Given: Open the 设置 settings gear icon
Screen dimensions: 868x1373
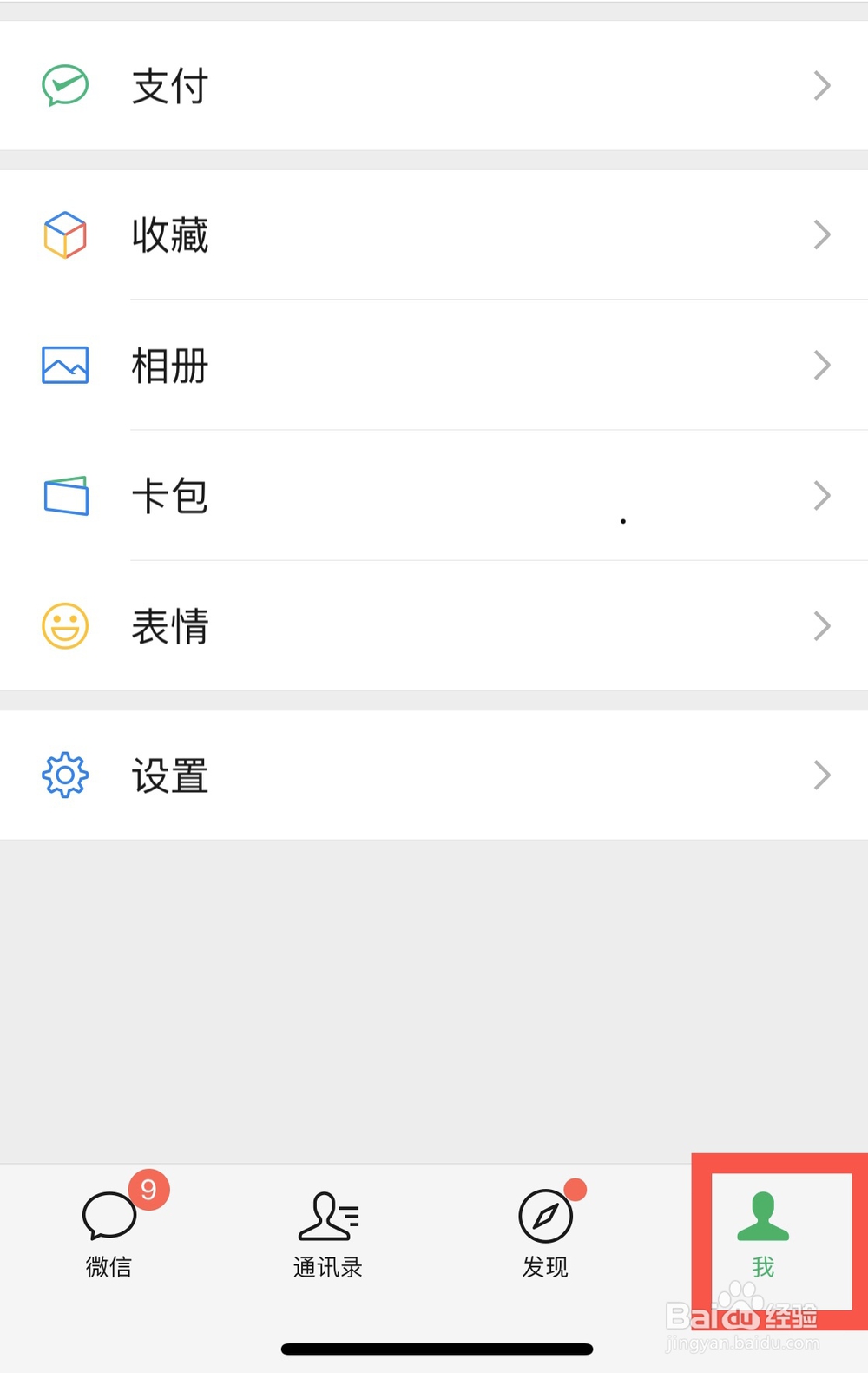Looking at the screenshot, I should pos(64,776).
